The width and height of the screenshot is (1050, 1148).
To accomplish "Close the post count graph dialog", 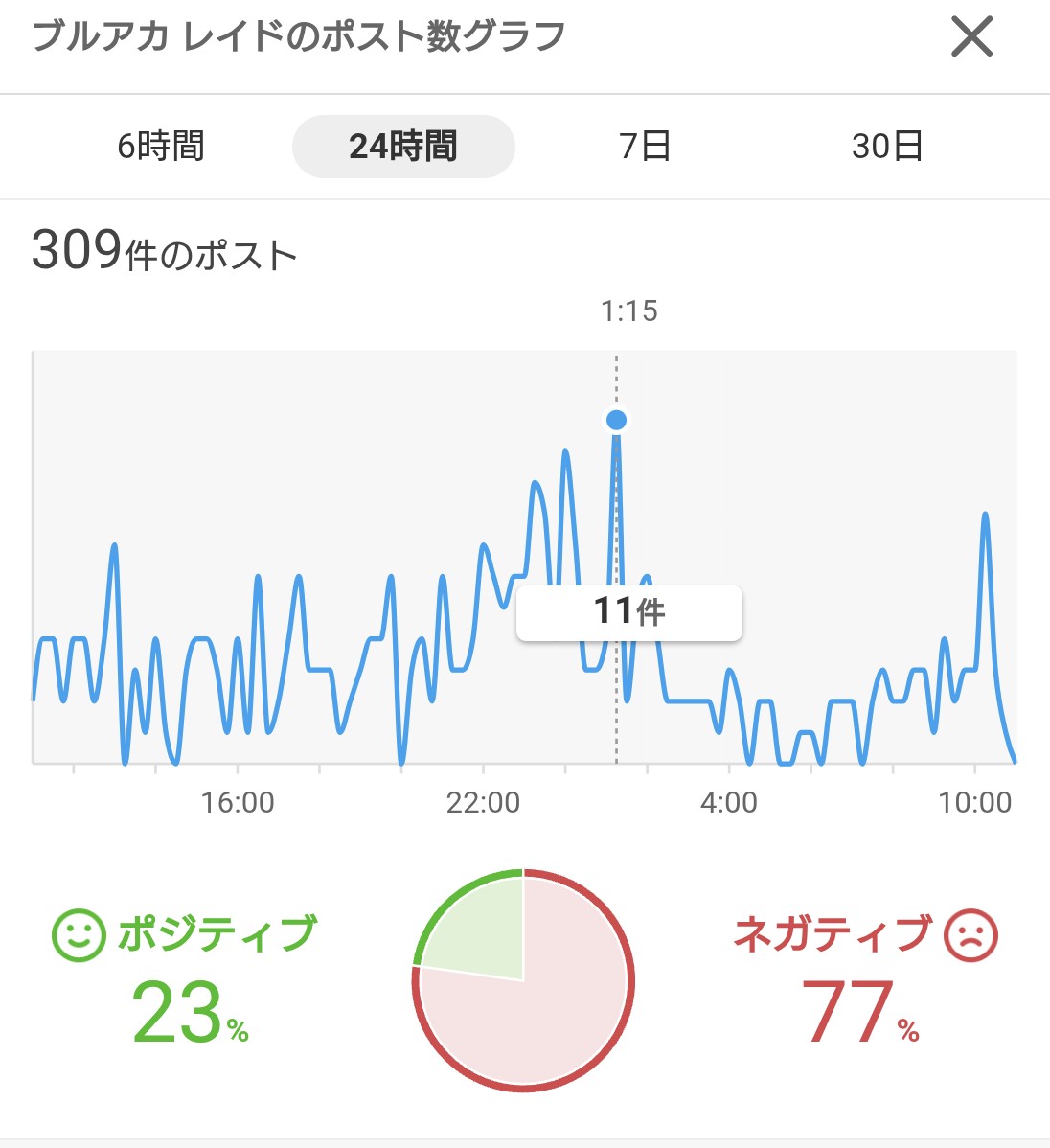I will pos(971,38).
